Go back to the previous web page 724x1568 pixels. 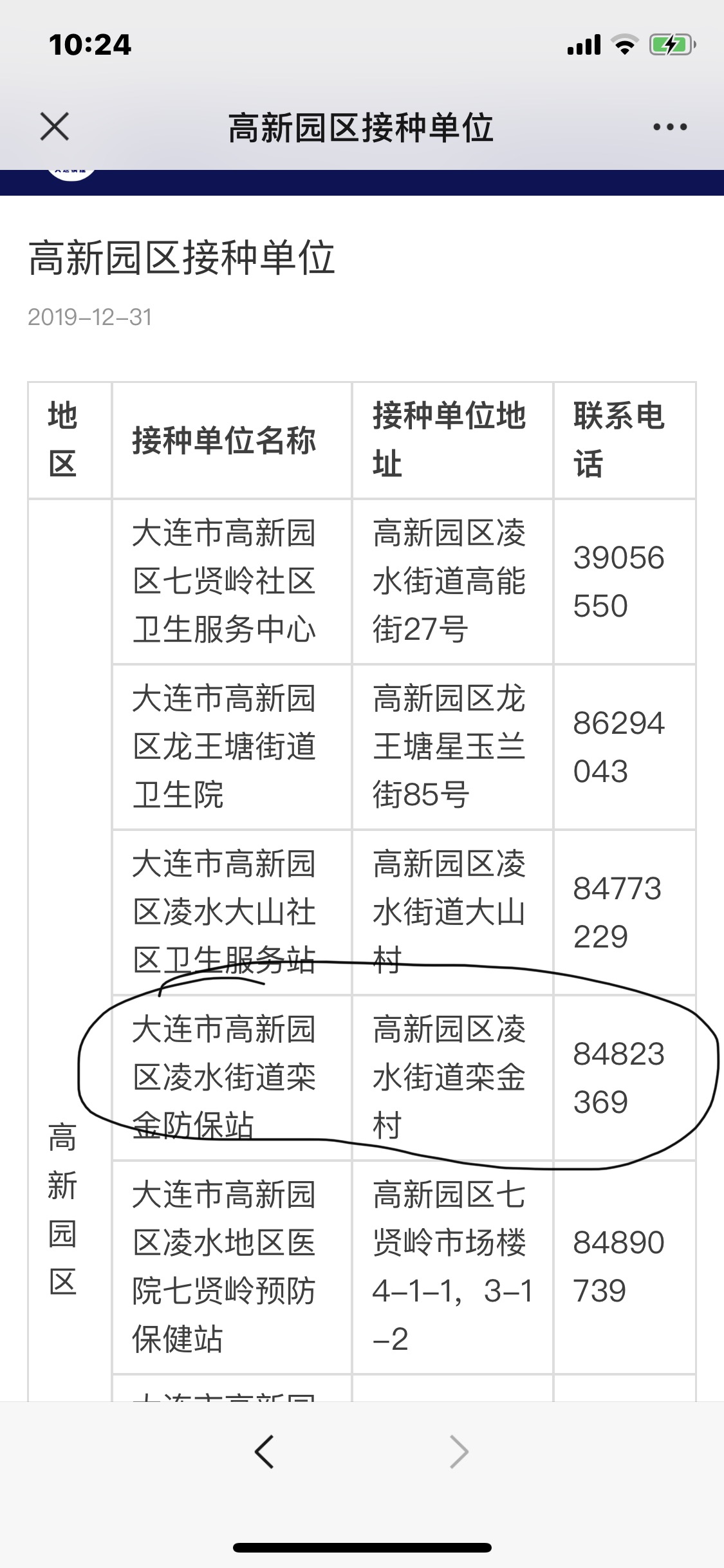pos(265,1452)
